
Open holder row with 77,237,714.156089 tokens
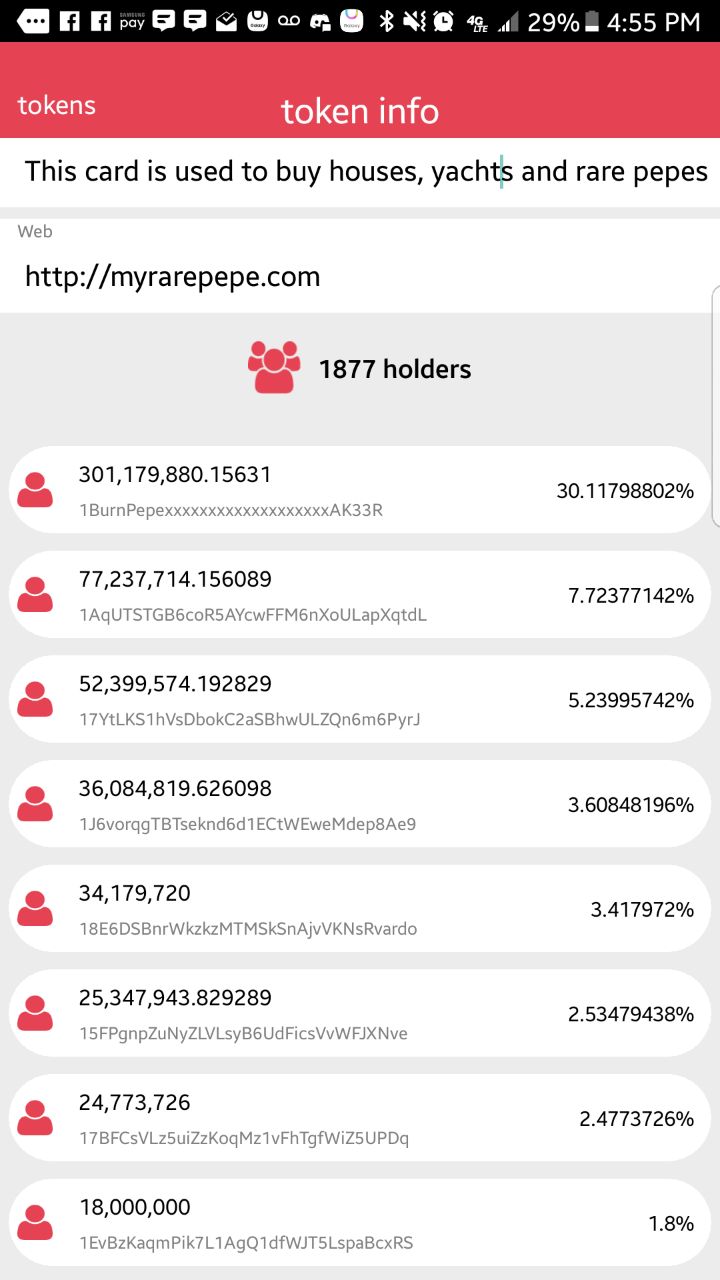click(x=360, y=595)
